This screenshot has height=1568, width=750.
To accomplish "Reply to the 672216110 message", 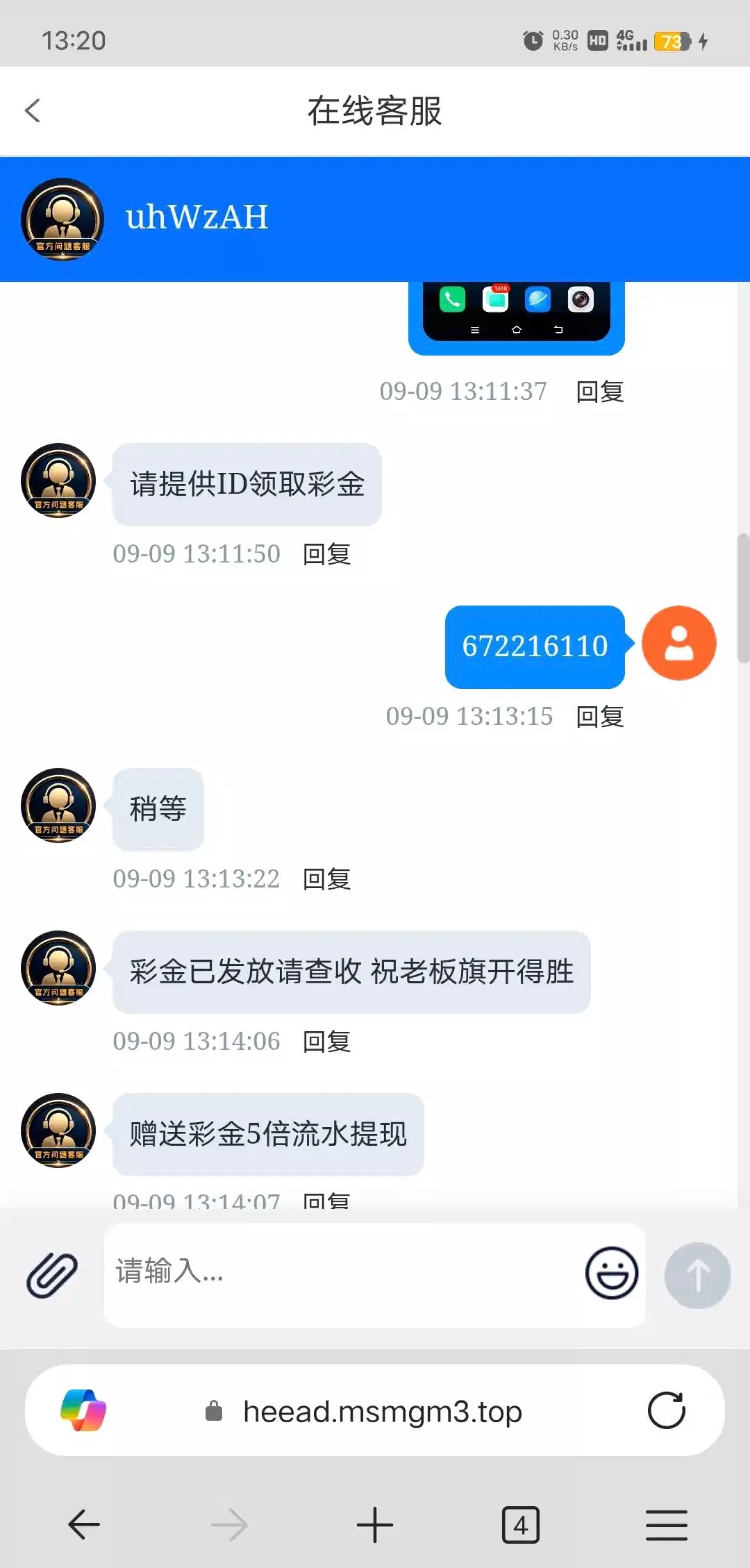I will pyautogui.click(x=600, y=716).
